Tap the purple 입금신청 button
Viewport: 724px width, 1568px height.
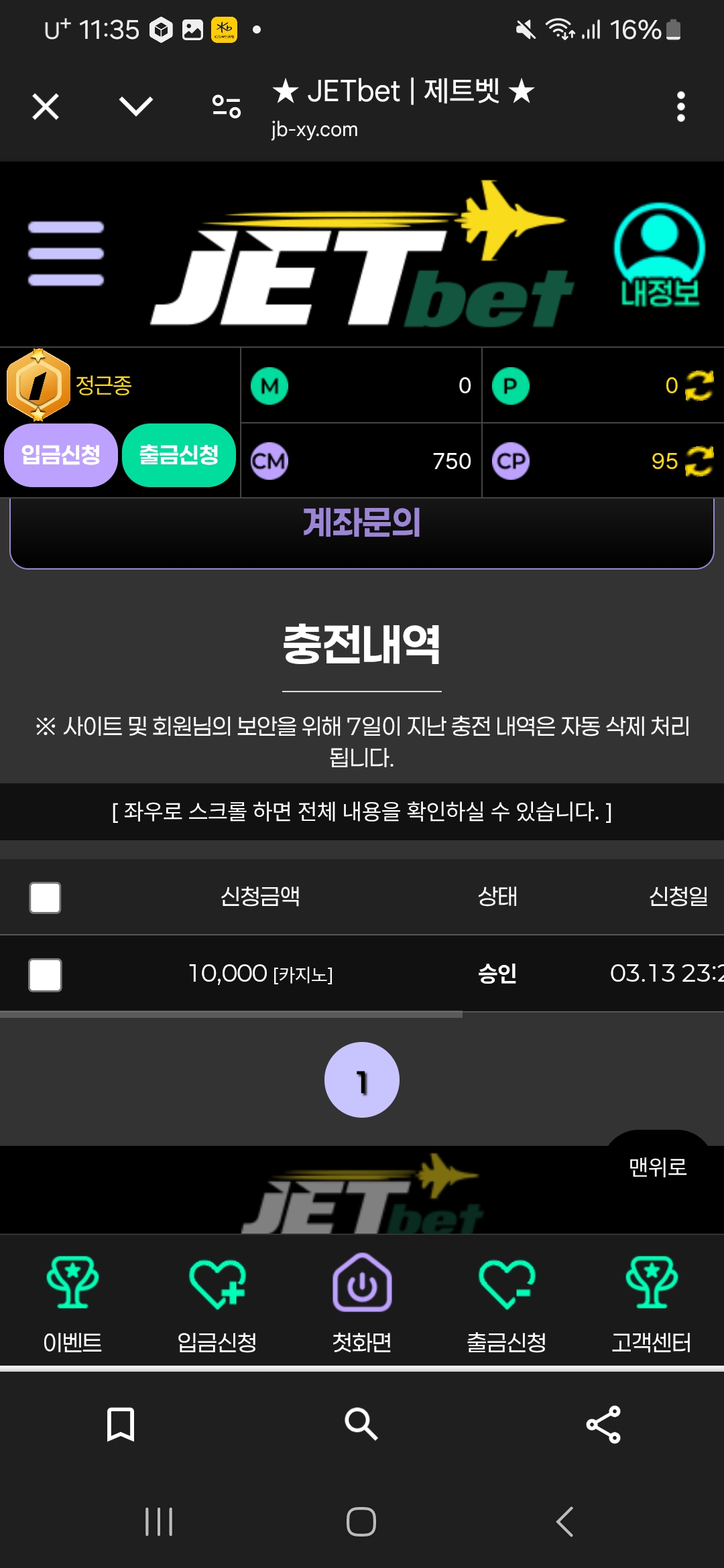(61, 455)
